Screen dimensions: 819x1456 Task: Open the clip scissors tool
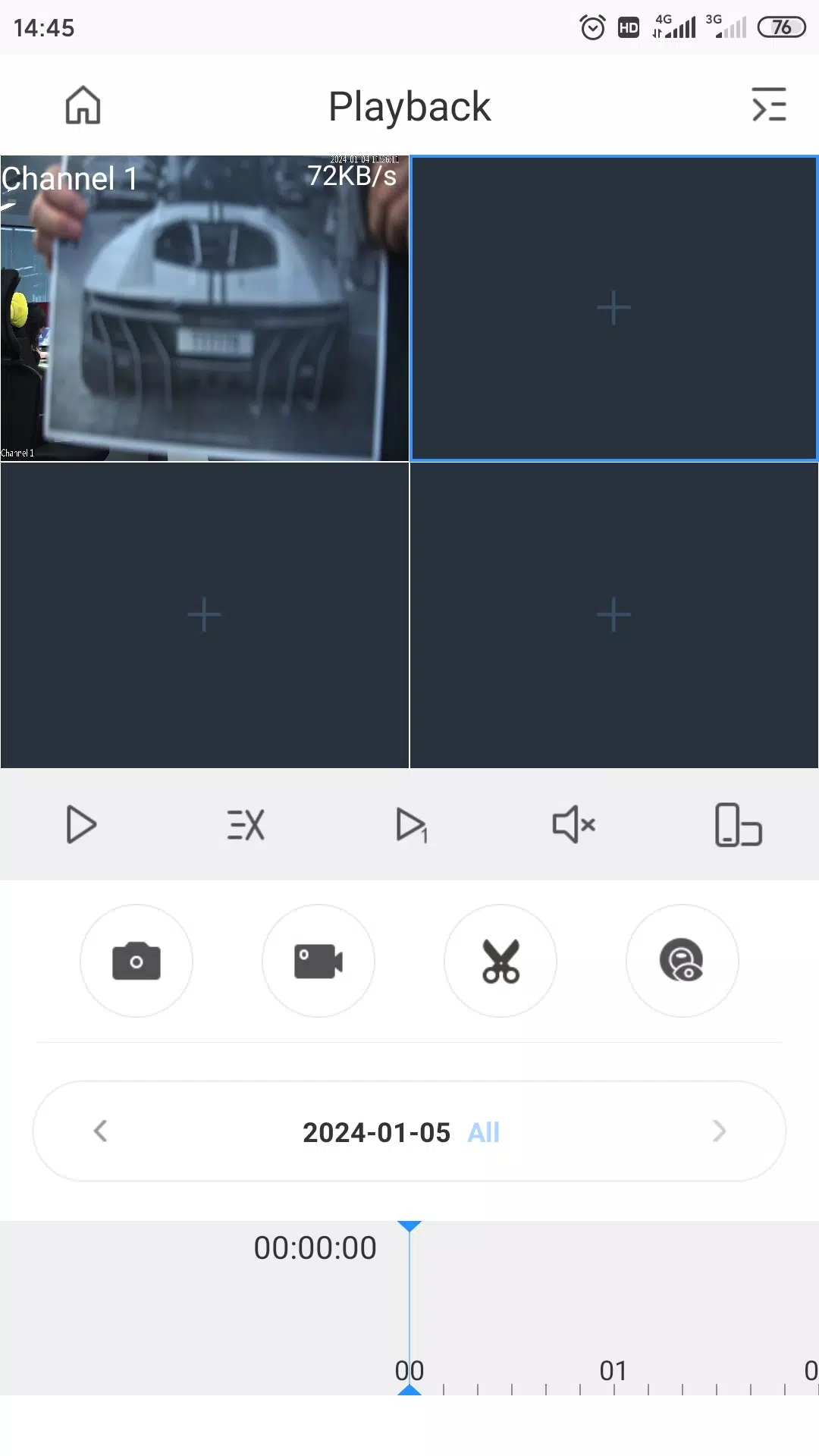(x=500, y=961)
